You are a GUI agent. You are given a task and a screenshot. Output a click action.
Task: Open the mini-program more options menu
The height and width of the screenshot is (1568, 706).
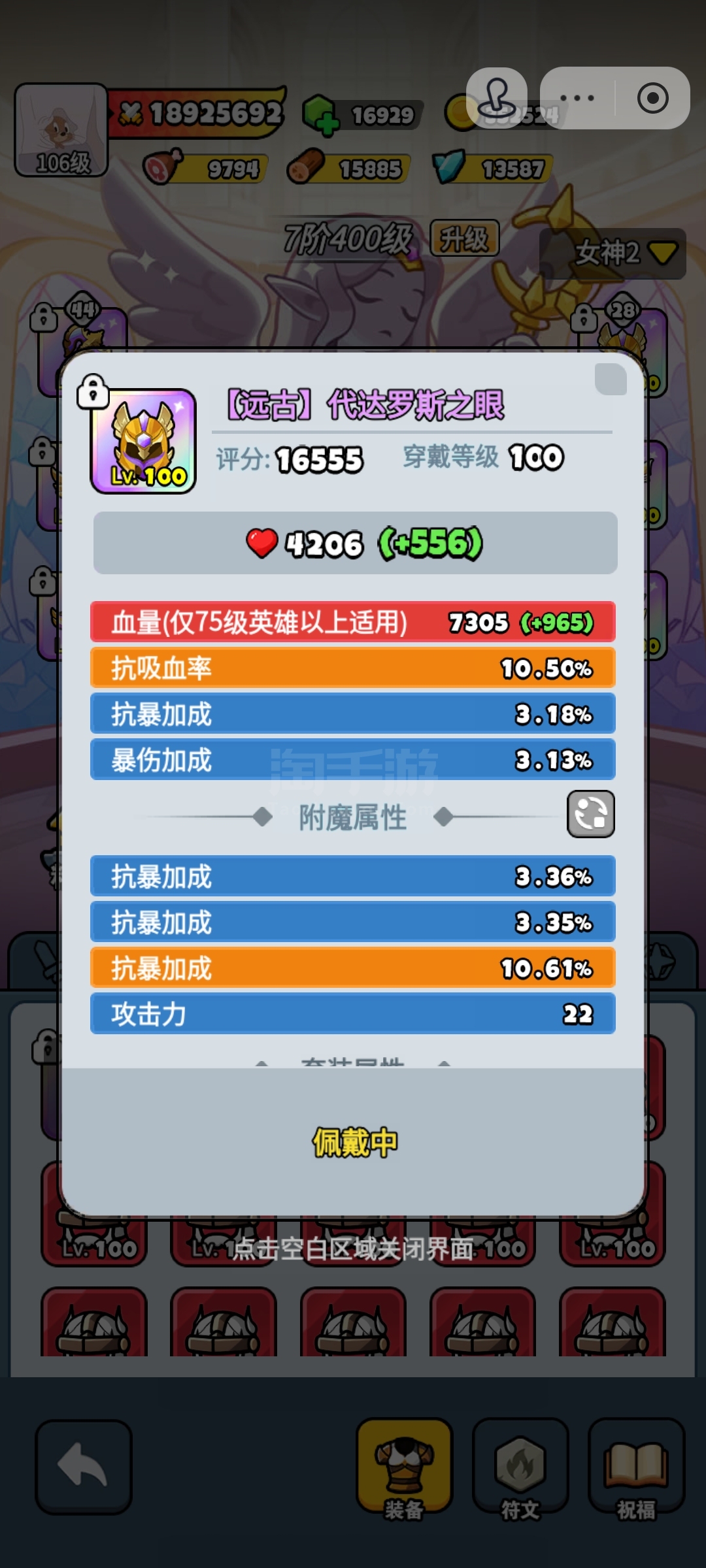[x=577, y=99]
